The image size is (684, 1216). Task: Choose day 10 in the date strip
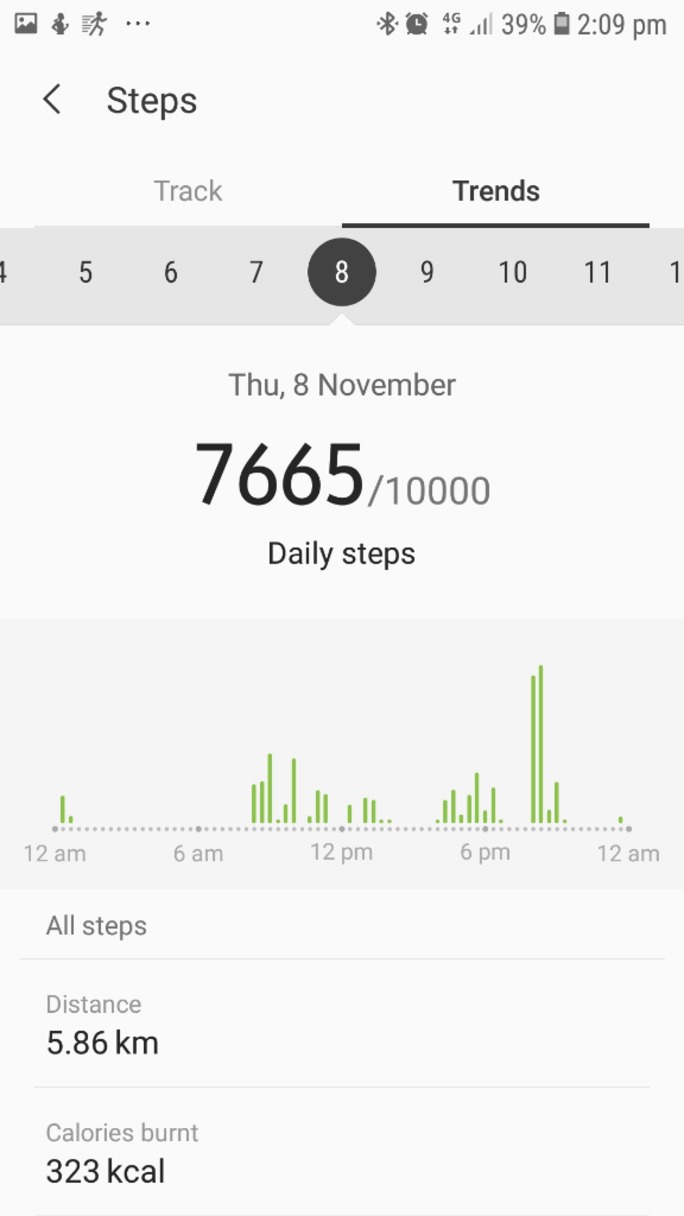coord(512,272)
